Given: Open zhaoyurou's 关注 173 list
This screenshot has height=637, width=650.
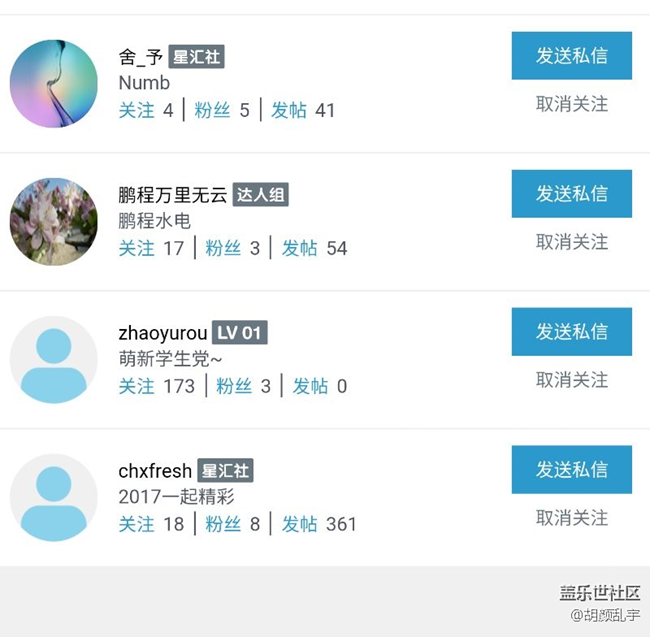Looking at the screenshot, I should [x=157, y=386].
